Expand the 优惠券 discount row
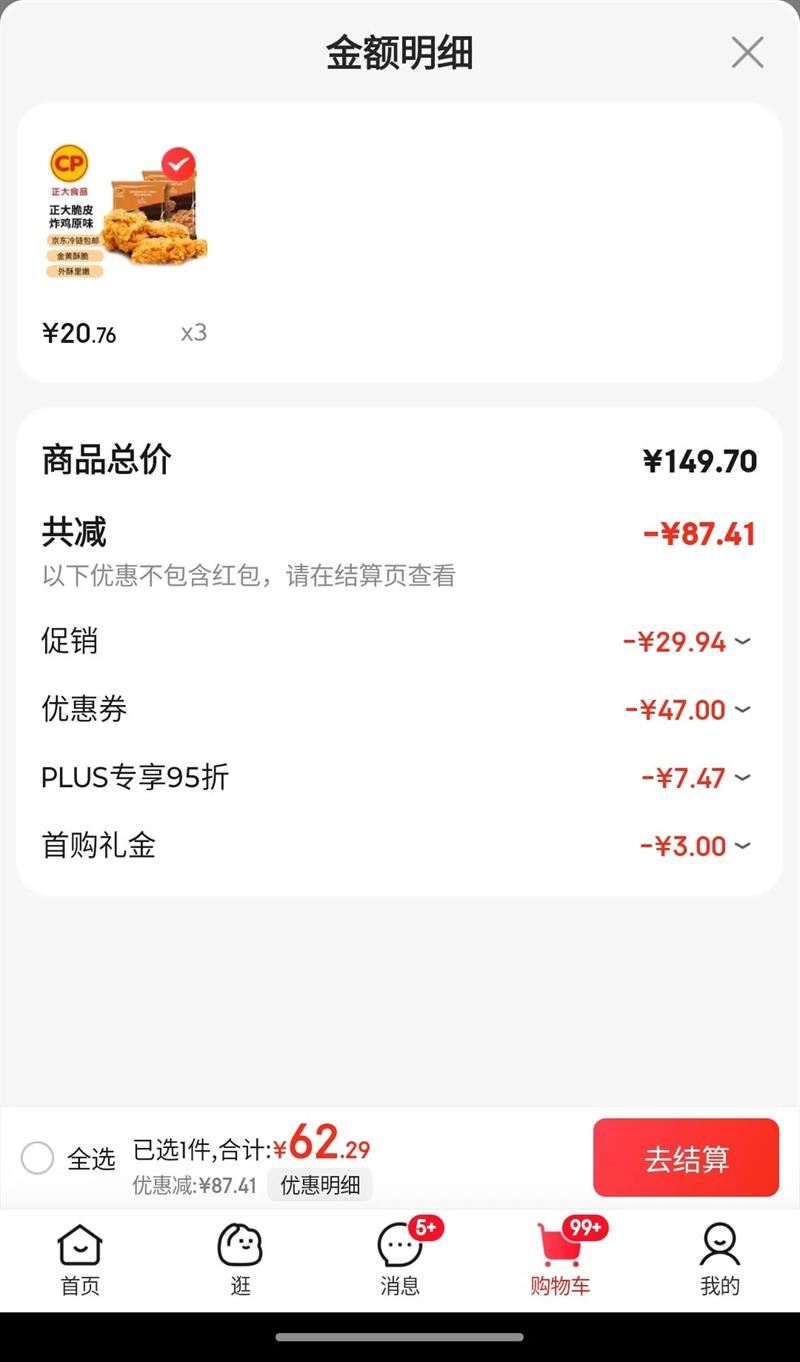The image size is (800, 1362). (742, 710)
